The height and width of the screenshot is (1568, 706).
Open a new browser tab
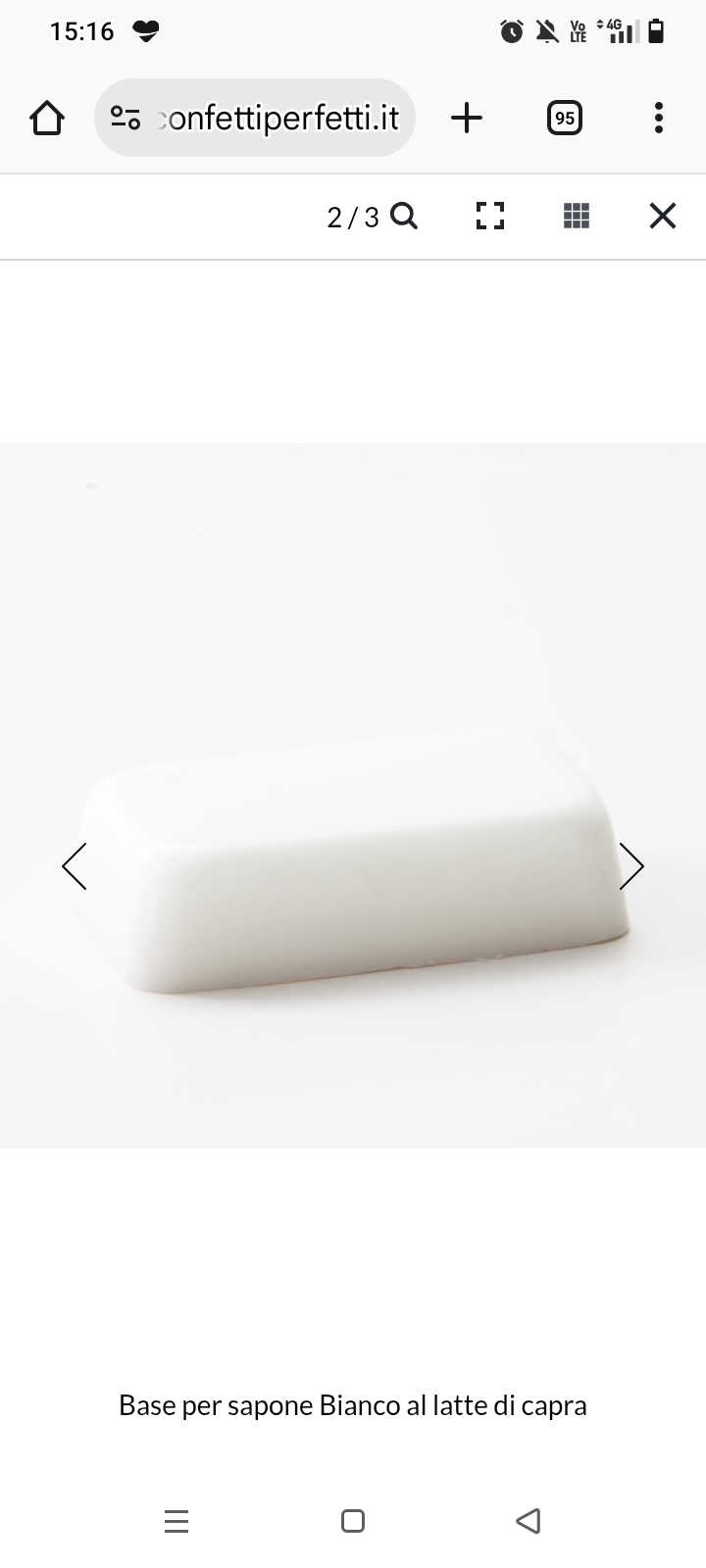pyautogui.click(x=467, y=119)
